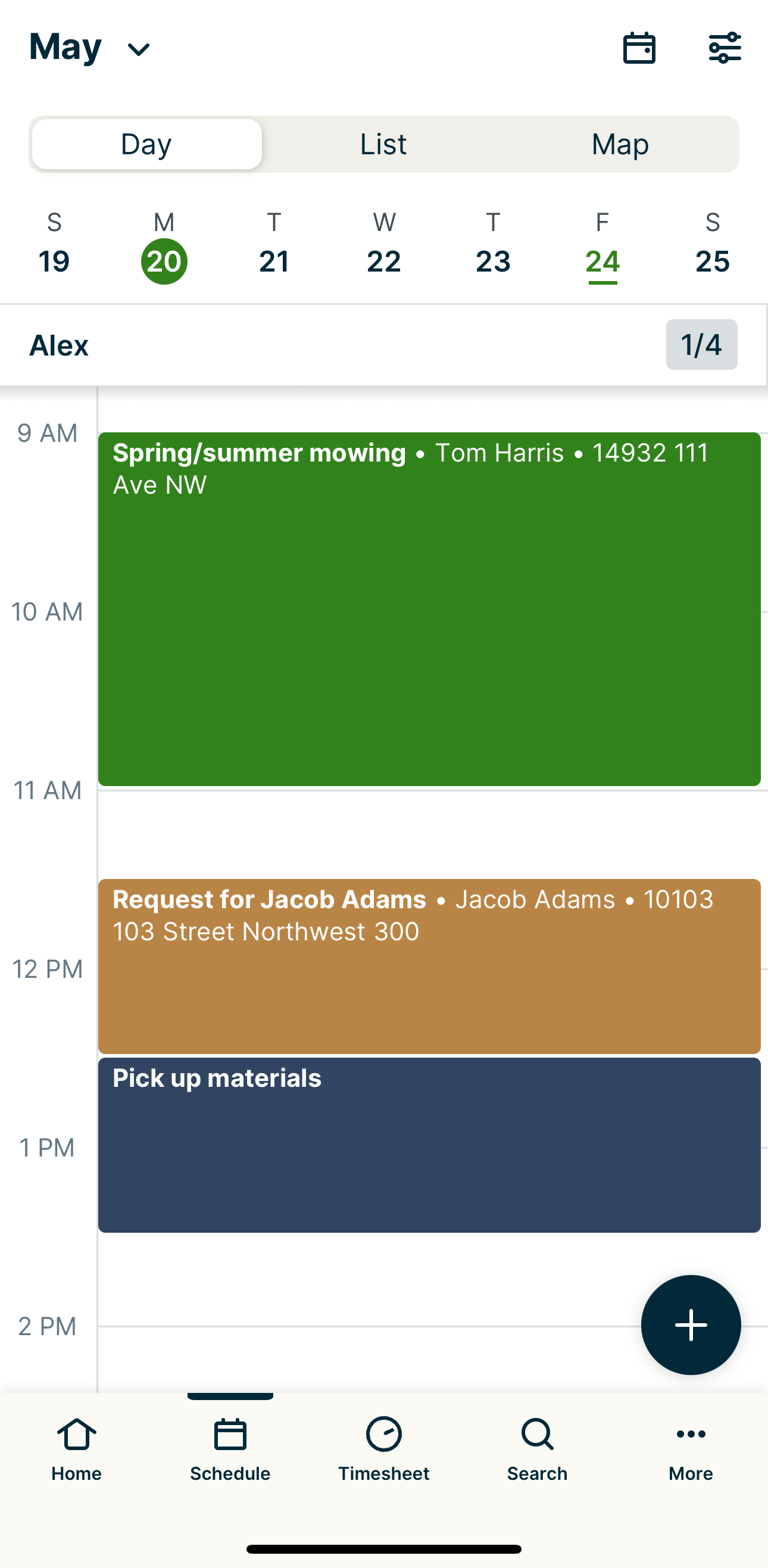Open the Timesheet tab
The width and height of the screenshot is (768, 1568).
(383, 1450)
